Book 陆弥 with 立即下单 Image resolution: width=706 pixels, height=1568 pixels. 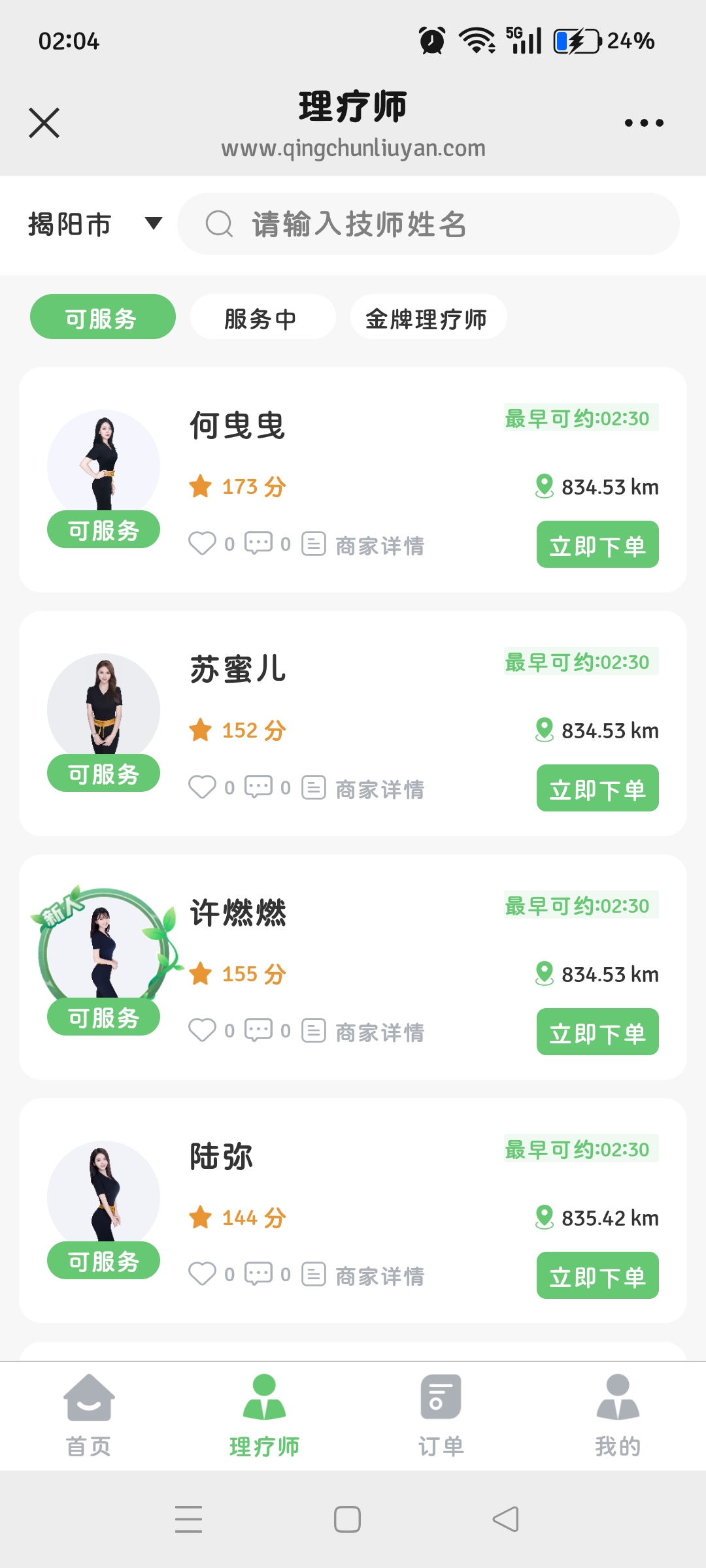point(597,1275)
